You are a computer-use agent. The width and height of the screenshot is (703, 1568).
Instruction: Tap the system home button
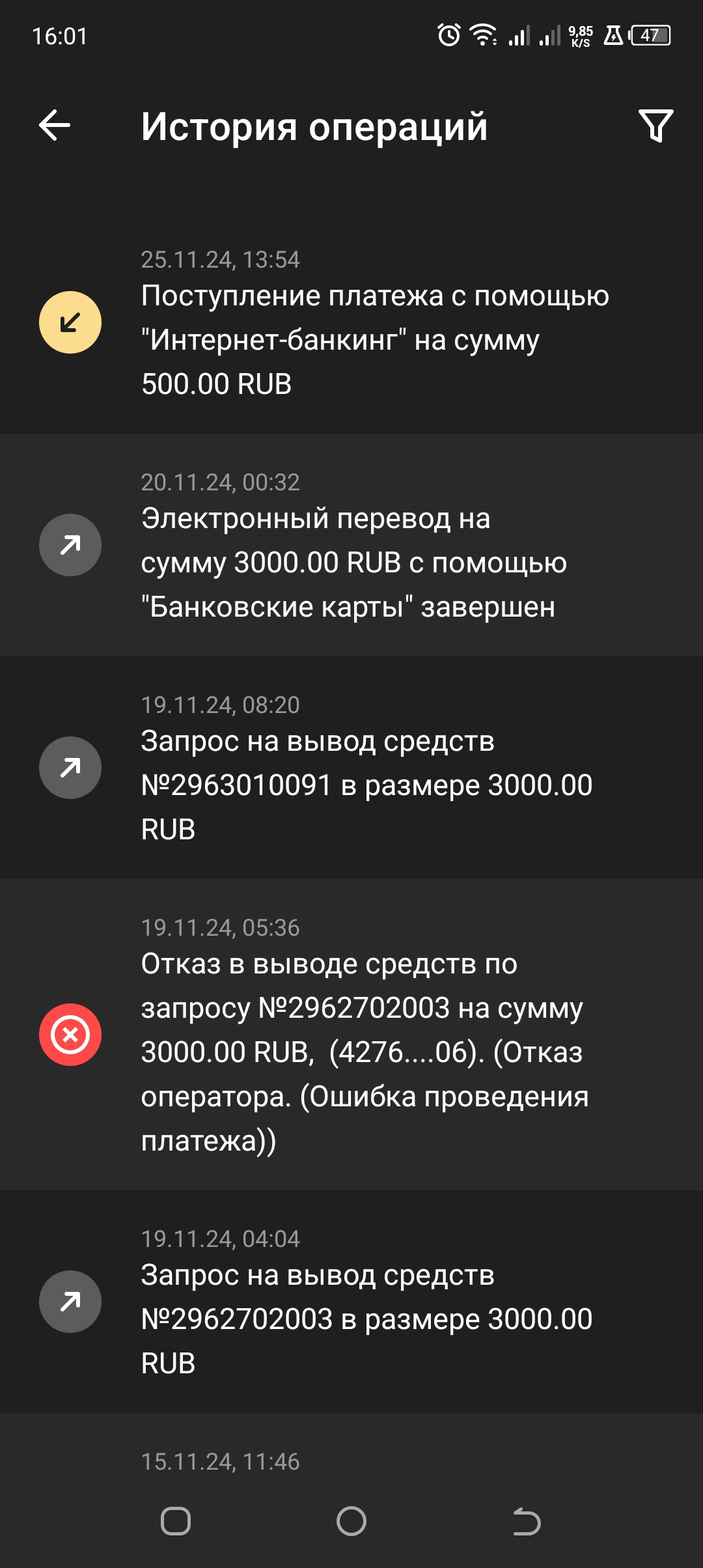tap(351, 1522)
